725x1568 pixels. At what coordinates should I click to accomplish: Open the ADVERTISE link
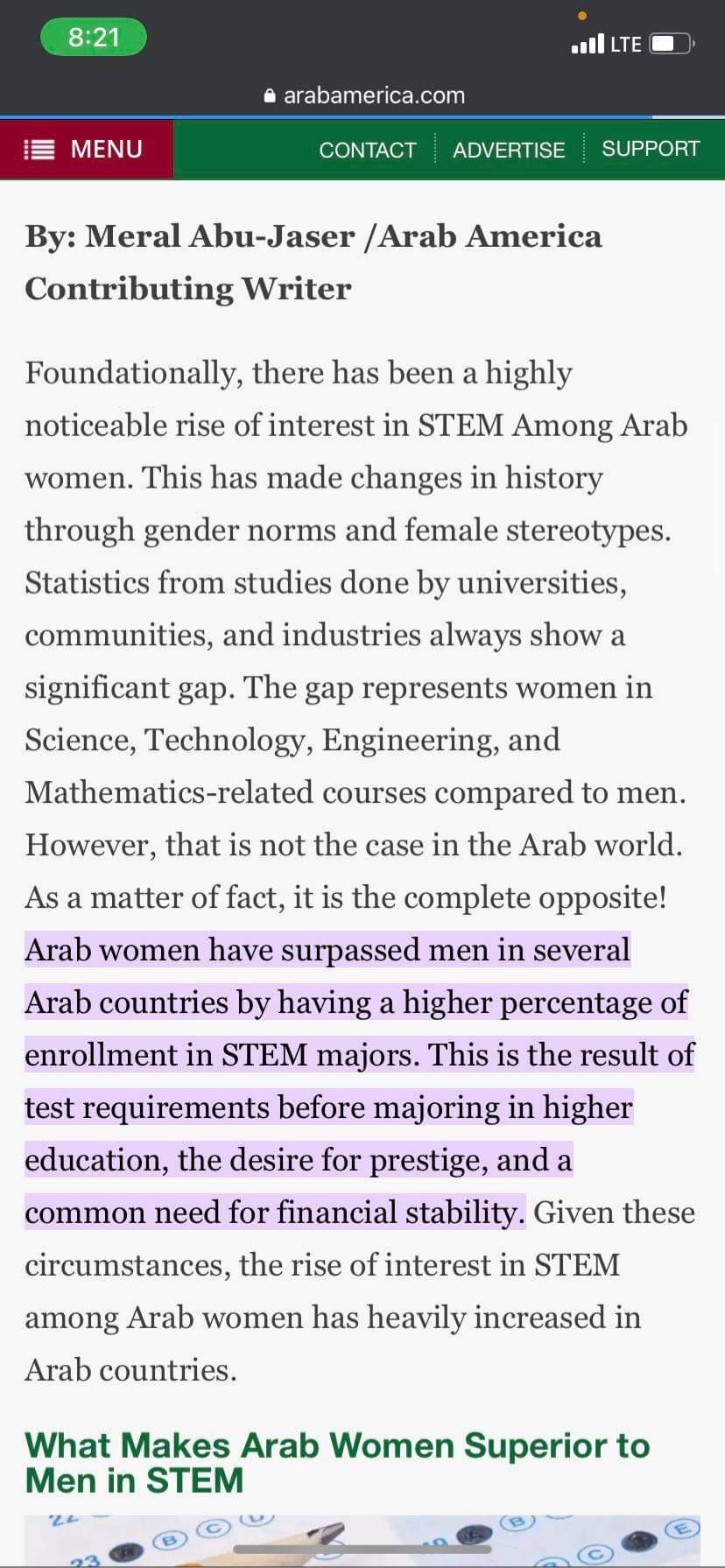tap(509, 150)
